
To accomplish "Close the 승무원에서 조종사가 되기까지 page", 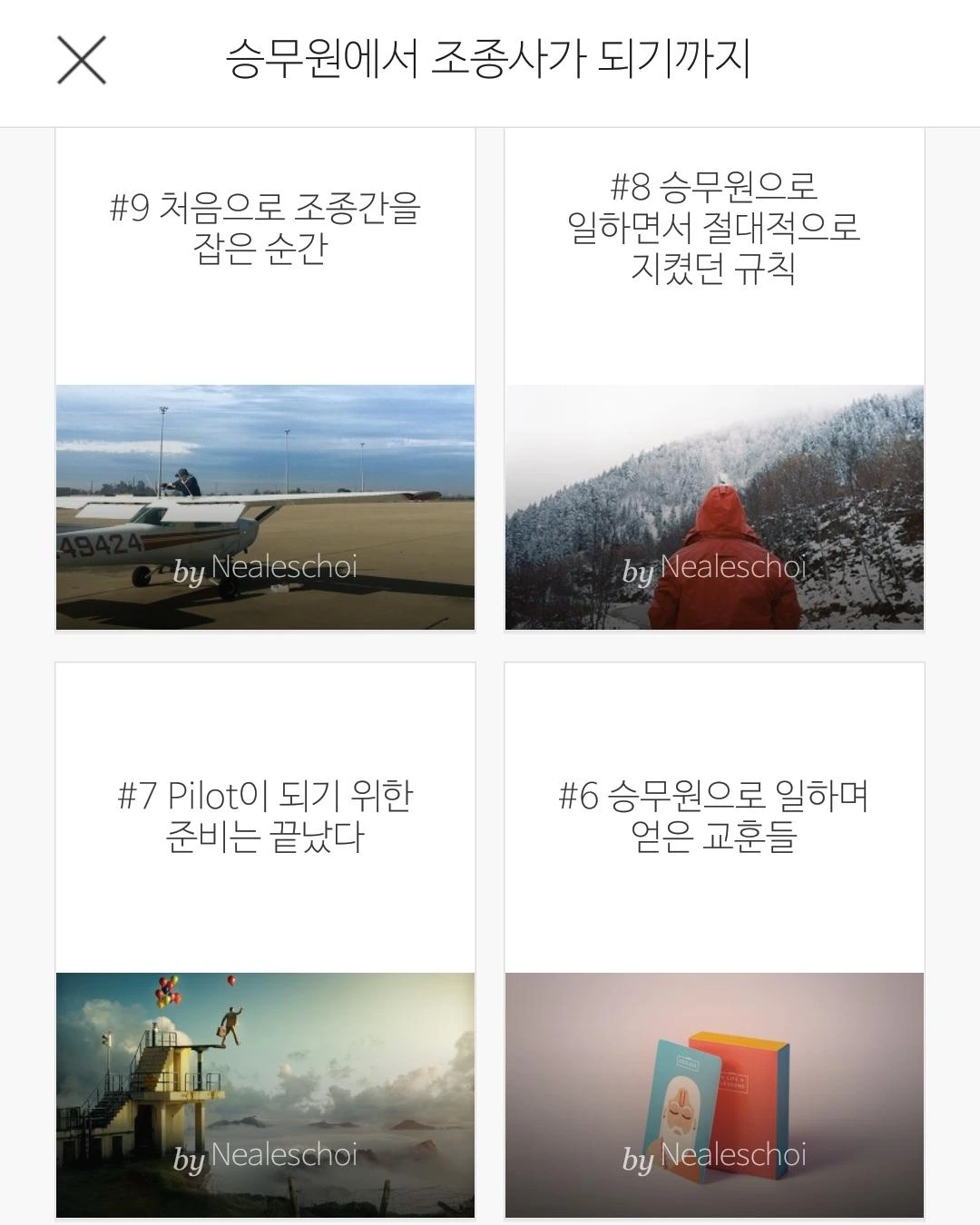I will pyautogui.click(x=82, y=61).
